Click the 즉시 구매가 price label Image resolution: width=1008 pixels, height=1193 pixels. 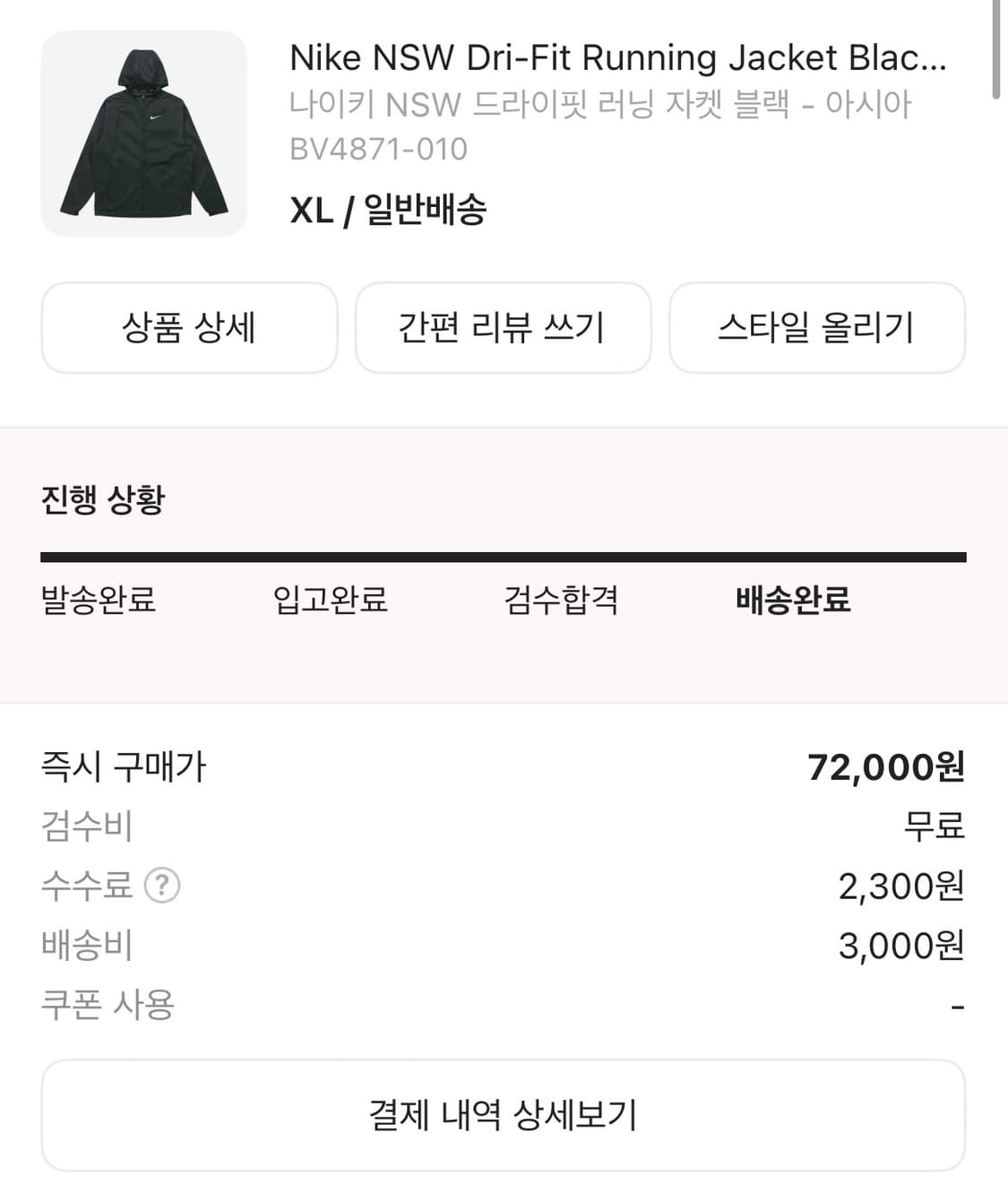125,767
